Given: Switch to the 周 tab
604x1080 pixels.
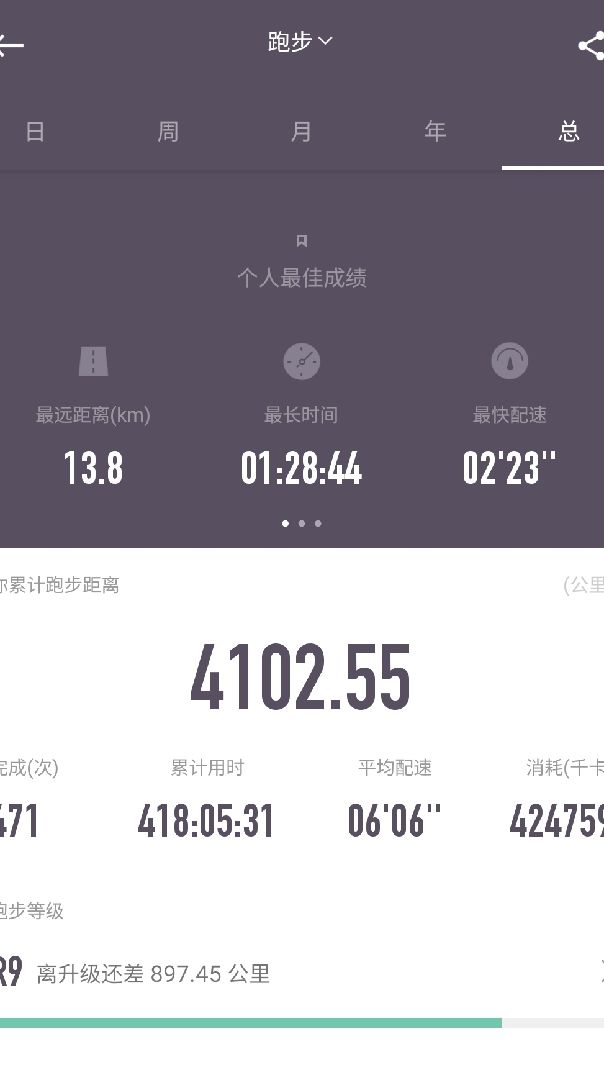Looking at the screenshot, I should click(168, 132).
